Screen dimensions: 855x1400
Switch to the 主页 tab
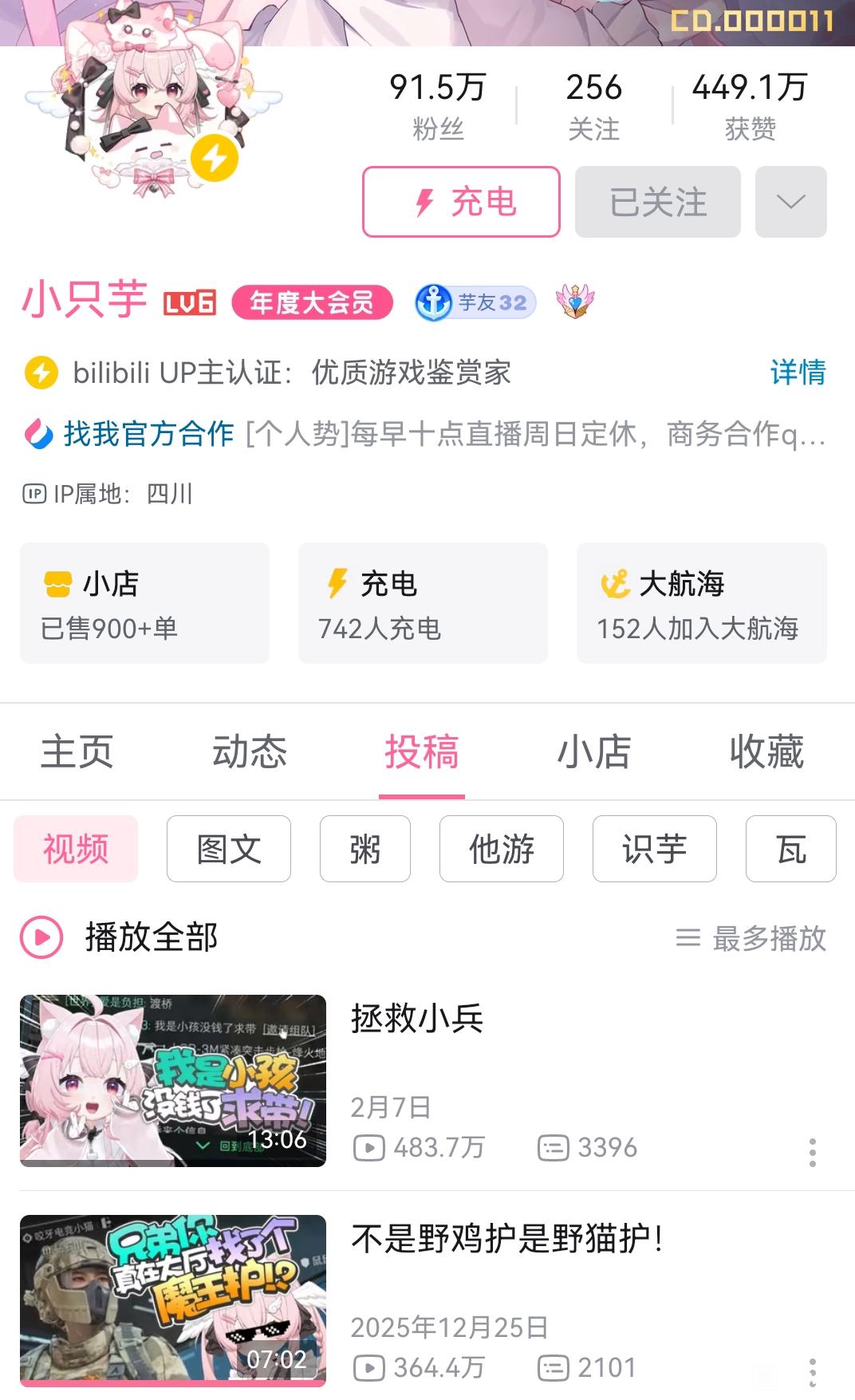pyautogui.click(x=77, y=752)
